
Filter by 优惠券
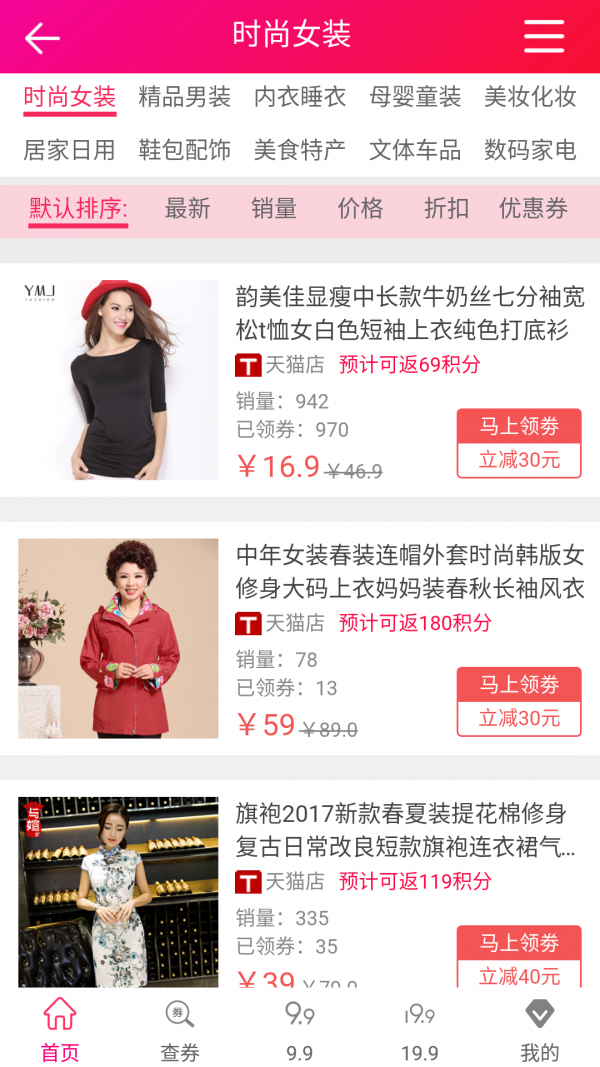[x=533, y=208]
